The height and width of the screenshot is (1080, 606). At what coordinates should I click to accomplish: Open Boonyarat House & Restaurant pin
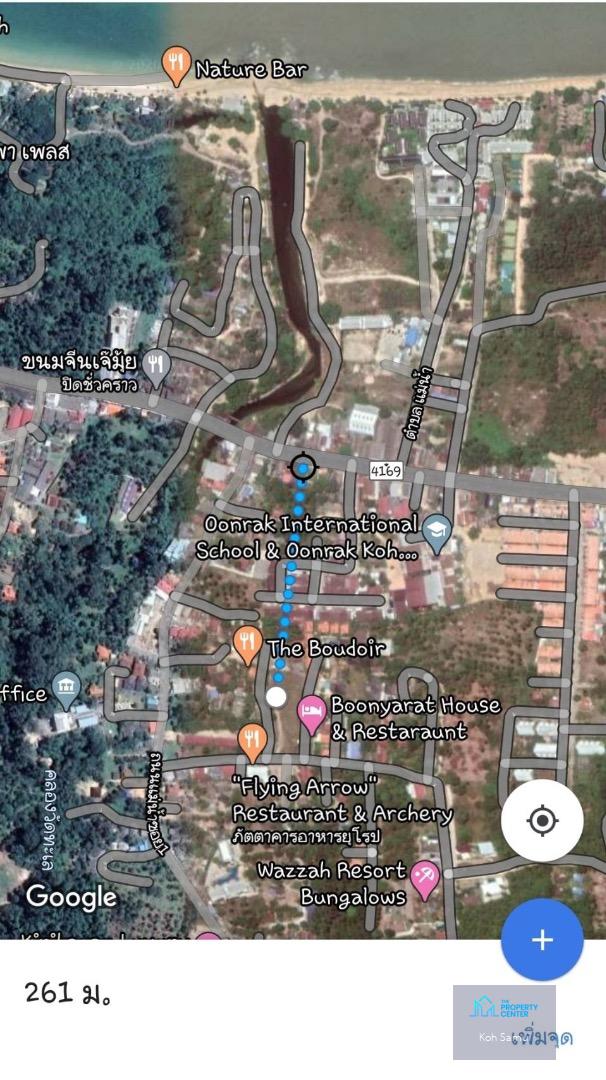312,715
